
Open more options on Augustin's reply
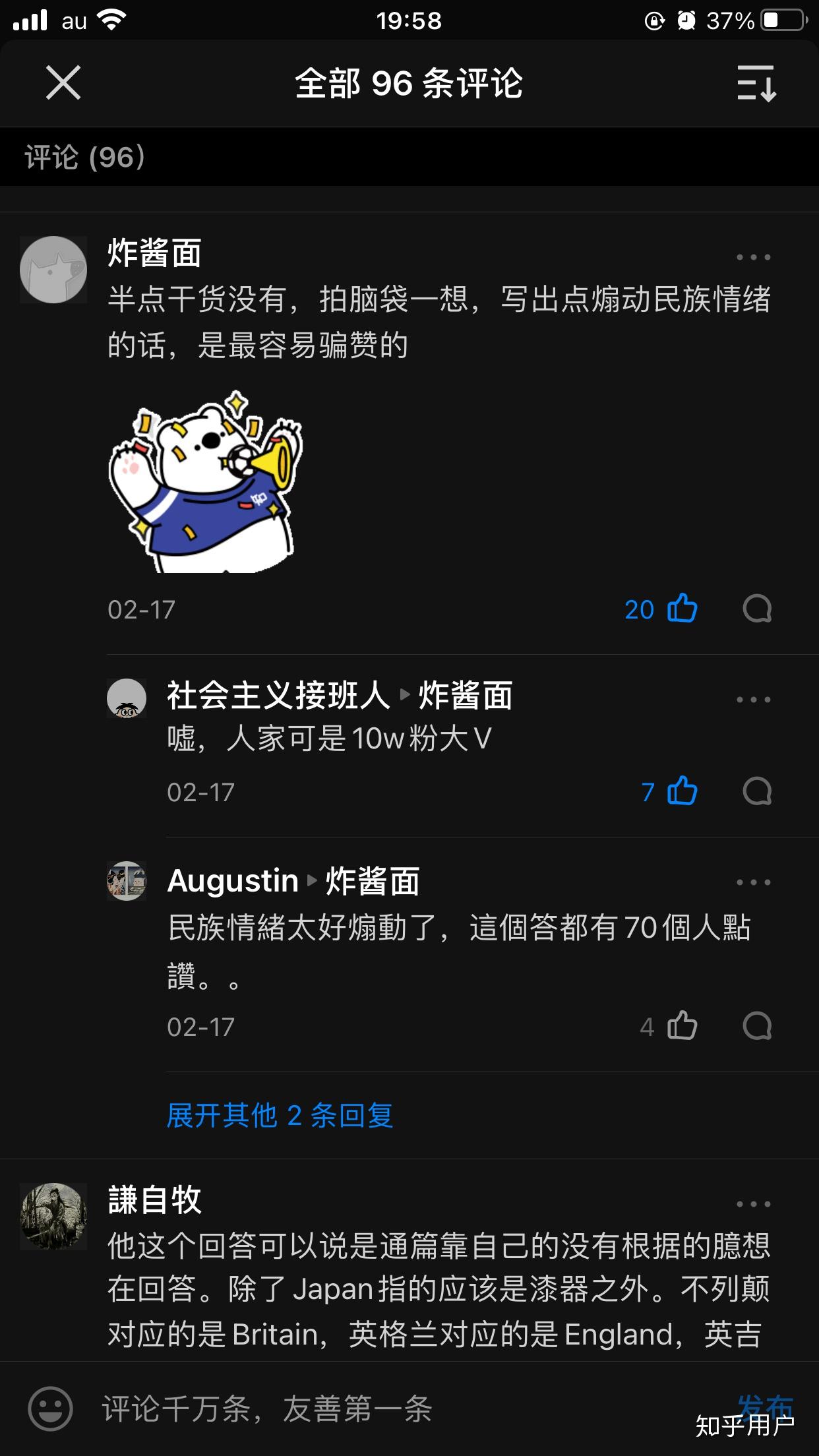[x=753, y=882]
